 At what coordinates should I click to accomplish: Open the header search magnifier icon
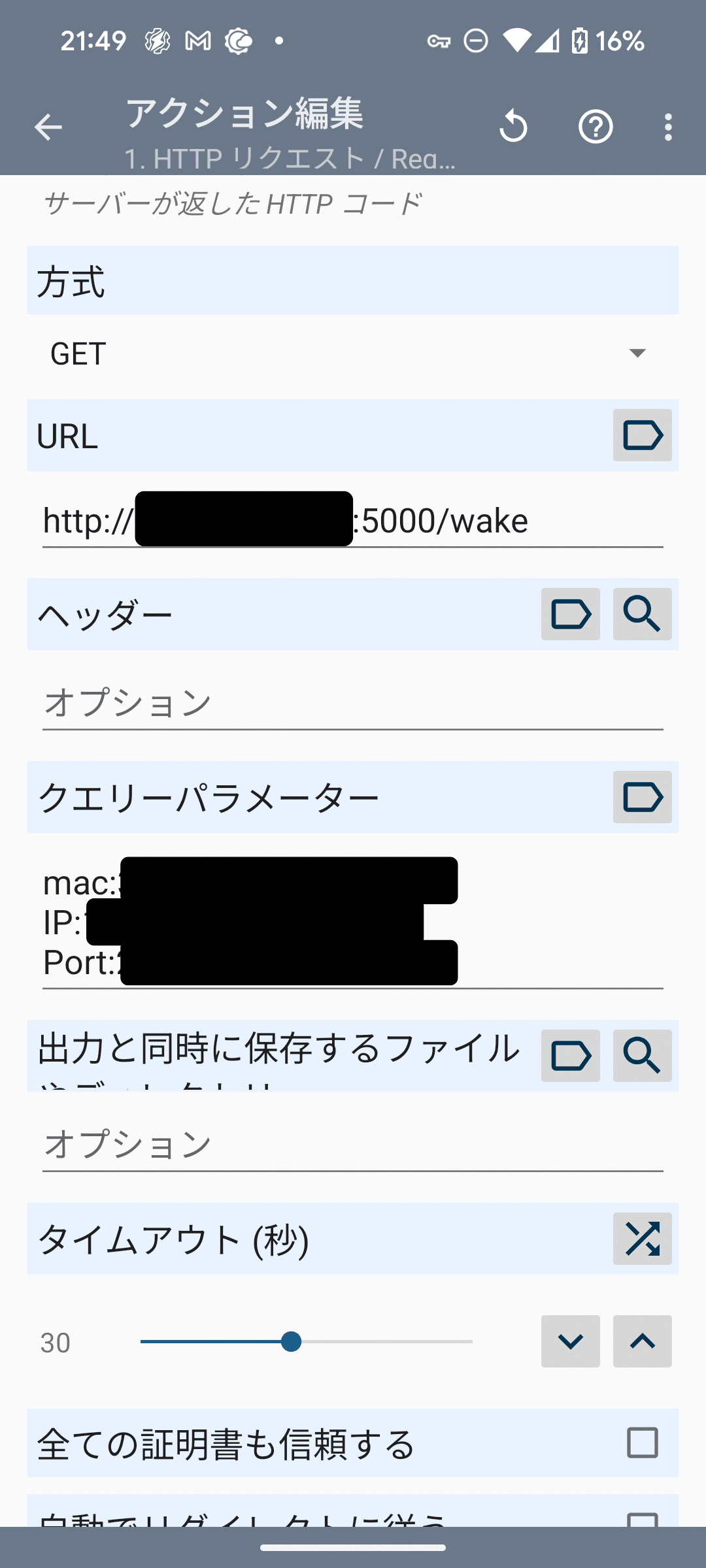pos(641,614)
